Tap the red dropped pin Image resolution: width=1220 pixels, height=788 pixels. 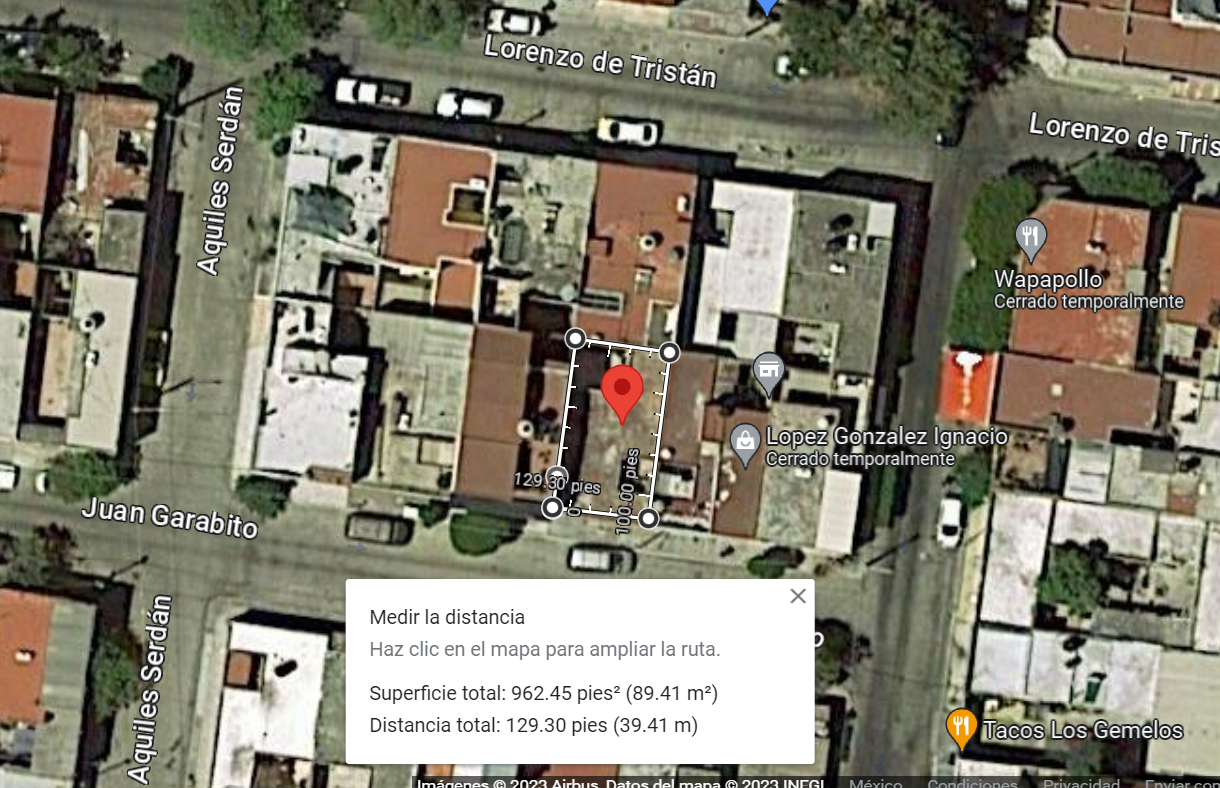tap(622, 394)
